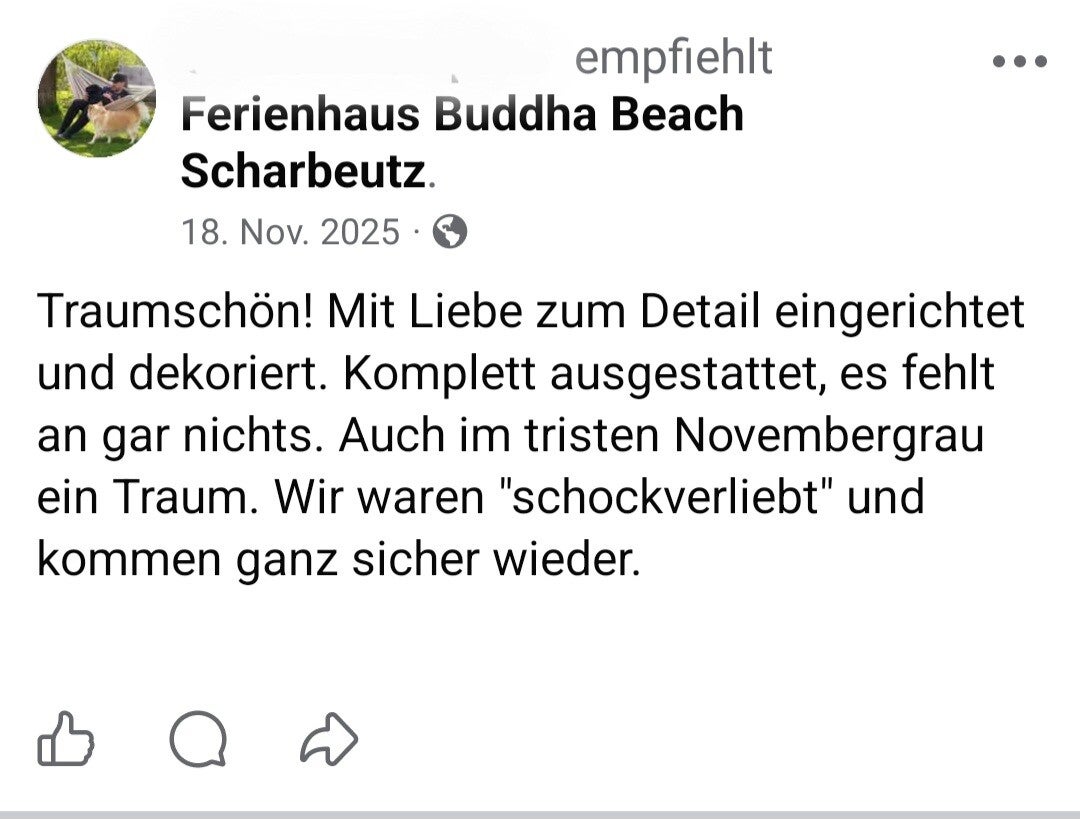
Task: Open the three-dot post options menu
Action: (1019, 61)
